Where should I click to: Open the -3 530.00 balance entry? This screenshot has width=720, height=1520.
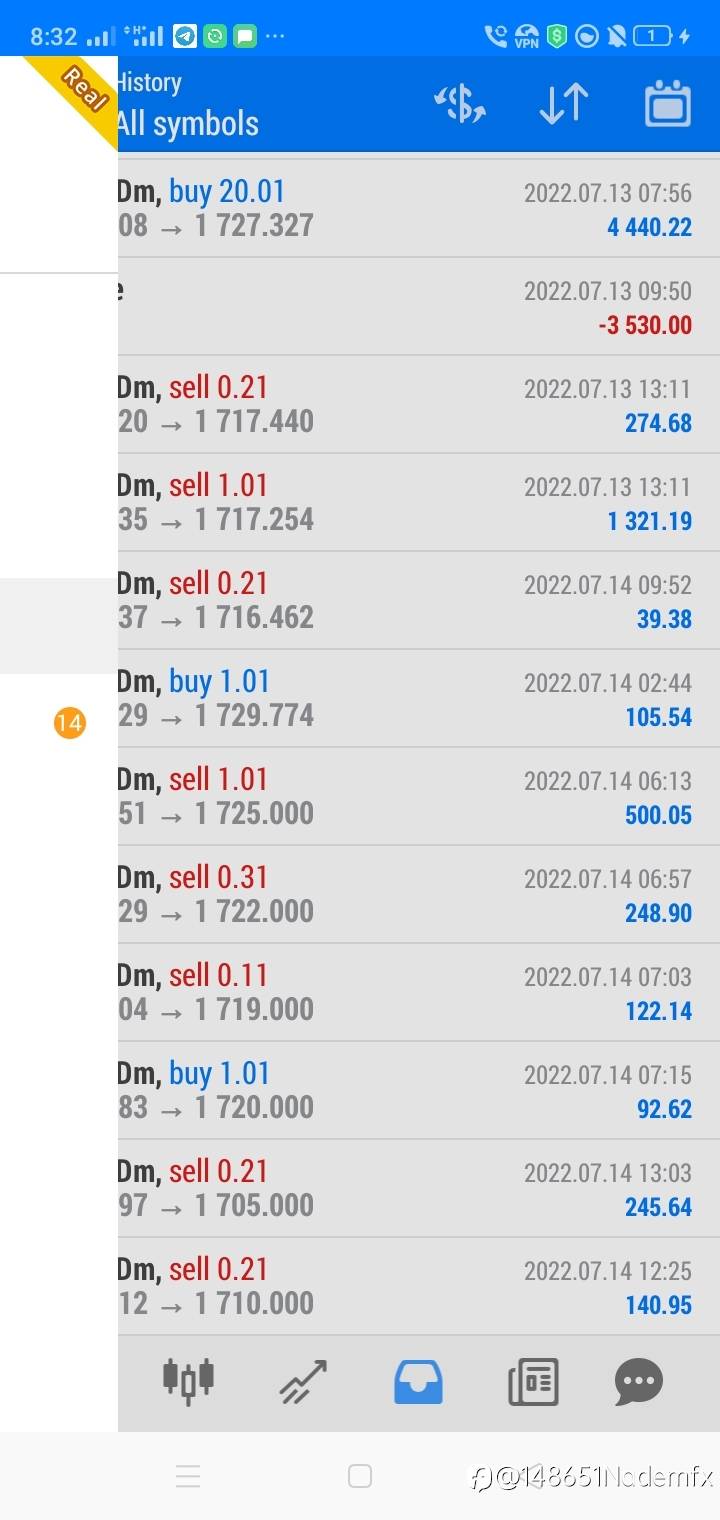pos(419,307)
